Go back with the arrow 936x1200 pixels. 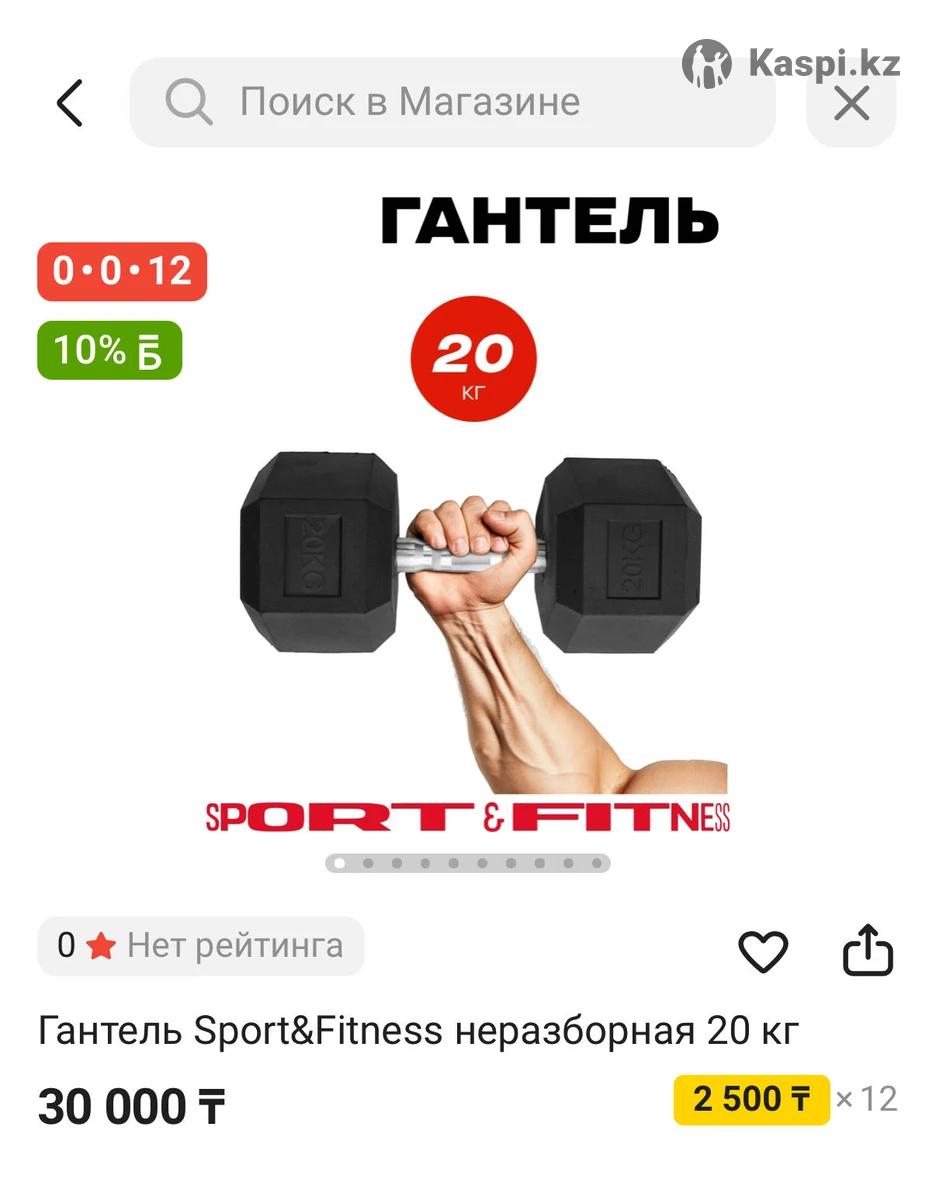[x=69, y=103]
